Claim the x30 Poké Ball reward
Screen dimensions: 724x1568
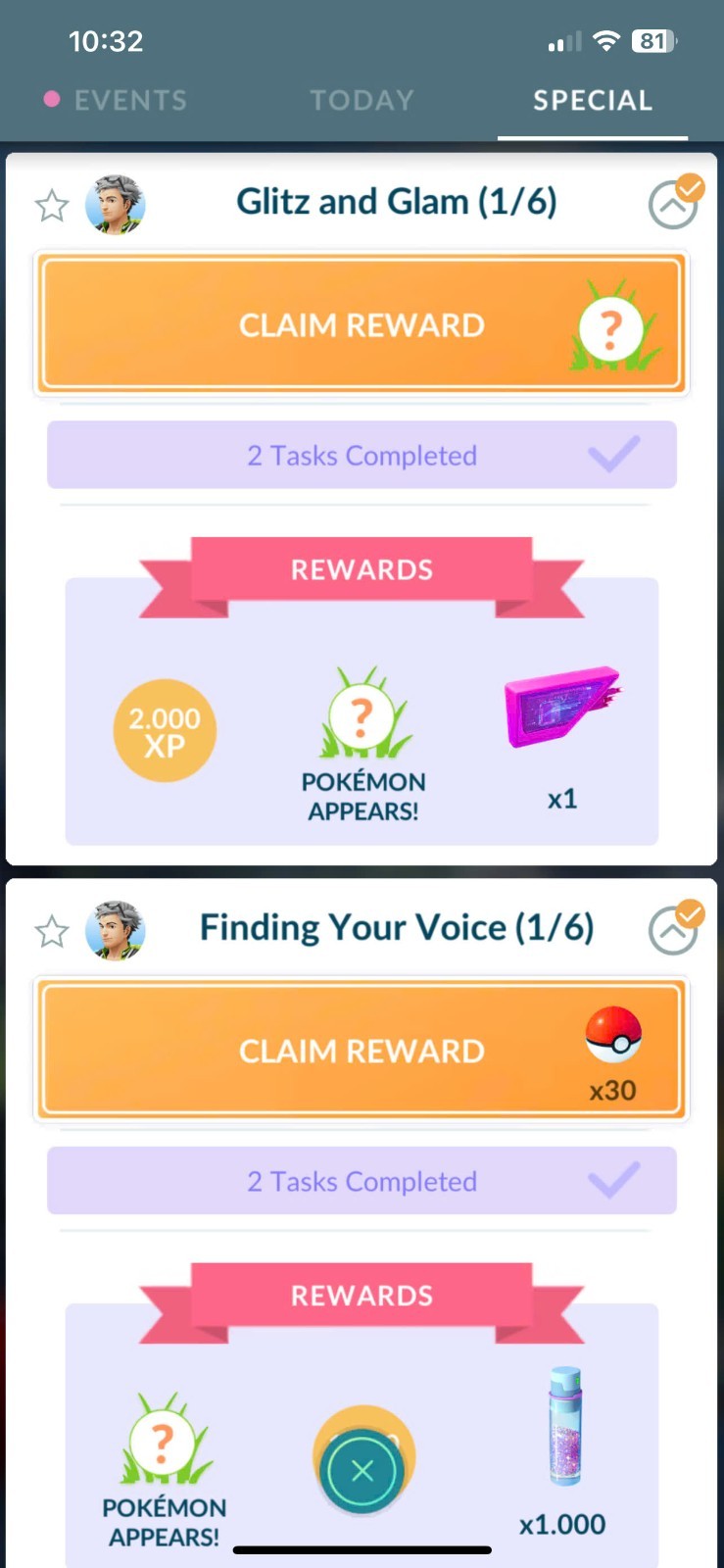(x=362, y=1051)
